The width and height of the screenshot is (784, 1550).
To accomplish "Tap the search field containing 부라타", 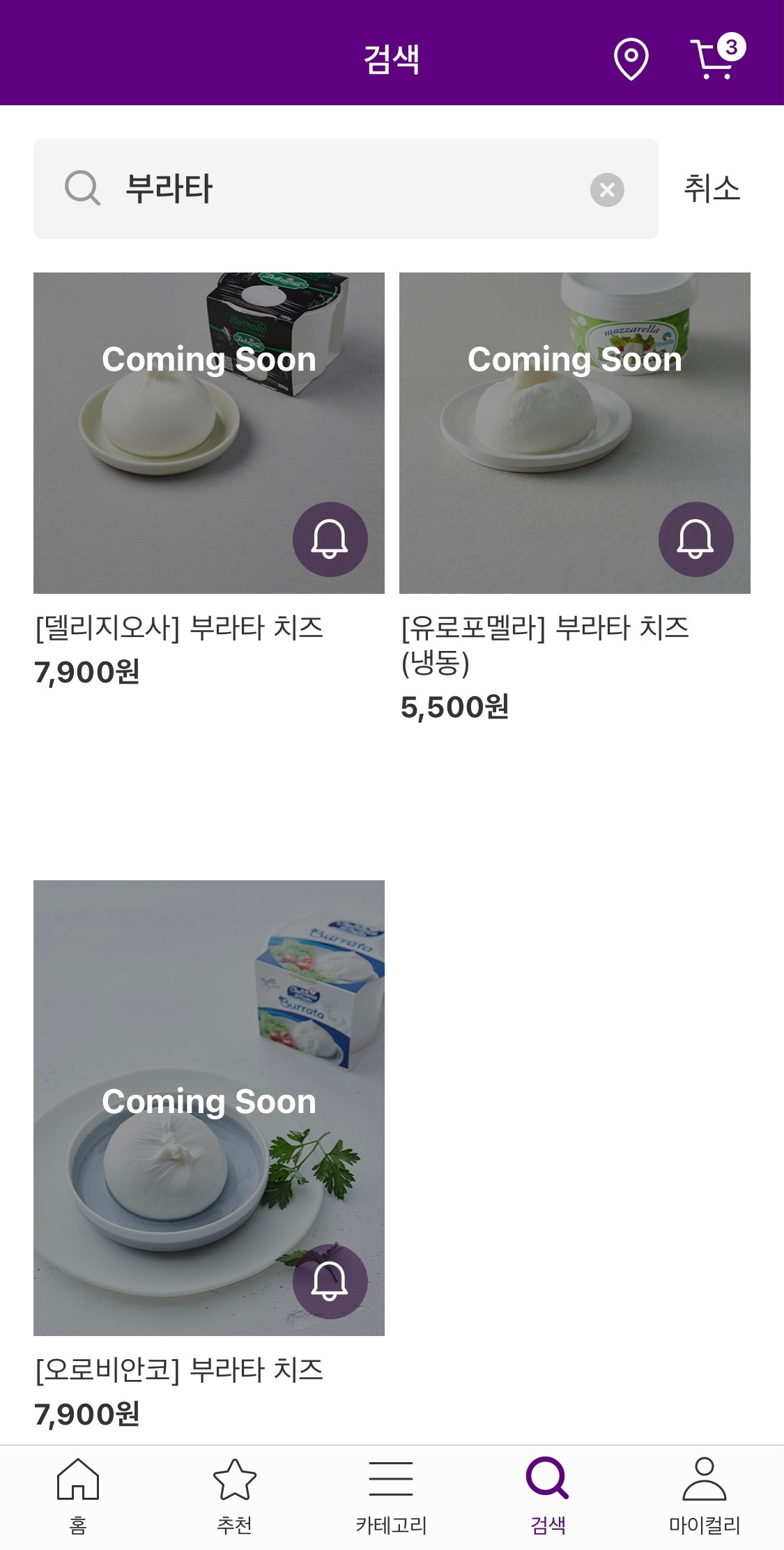I will (x=346, y=189).
